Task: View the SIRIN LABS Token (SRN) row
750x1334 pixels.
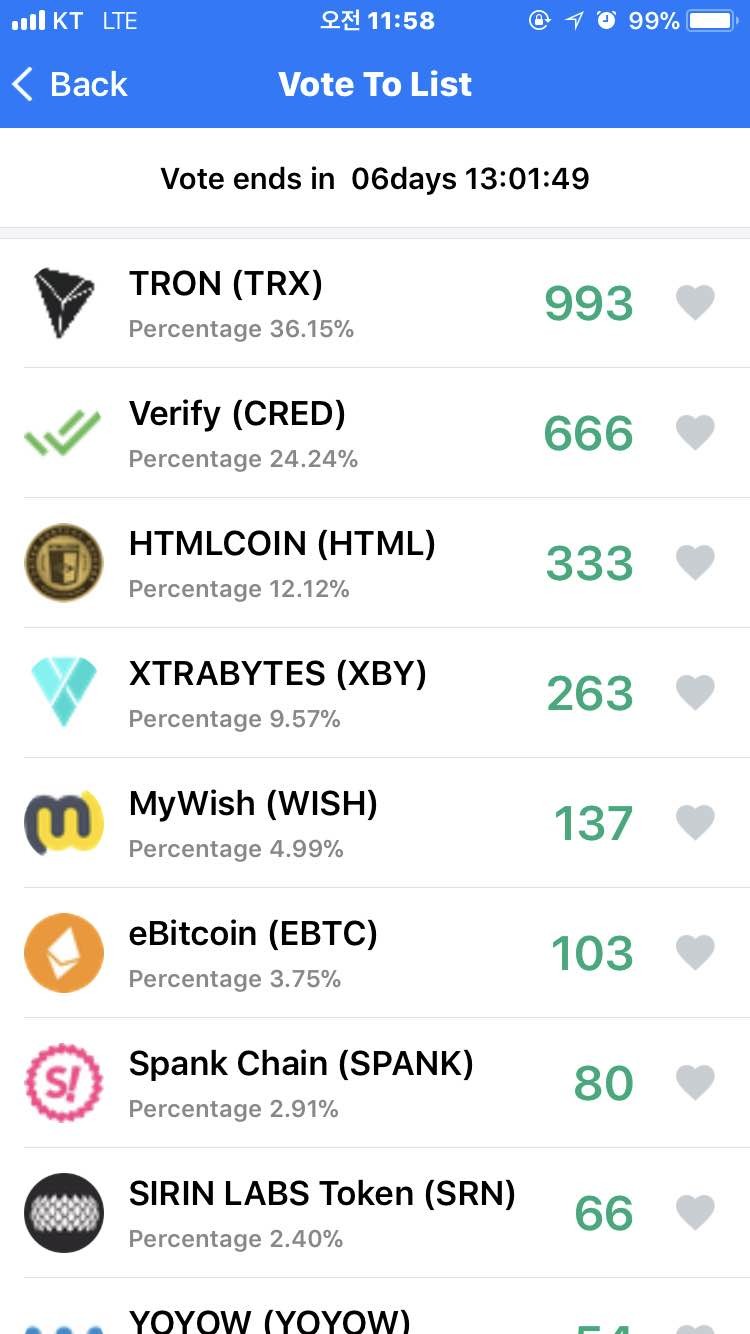Action: click(x=300, y=1212)
